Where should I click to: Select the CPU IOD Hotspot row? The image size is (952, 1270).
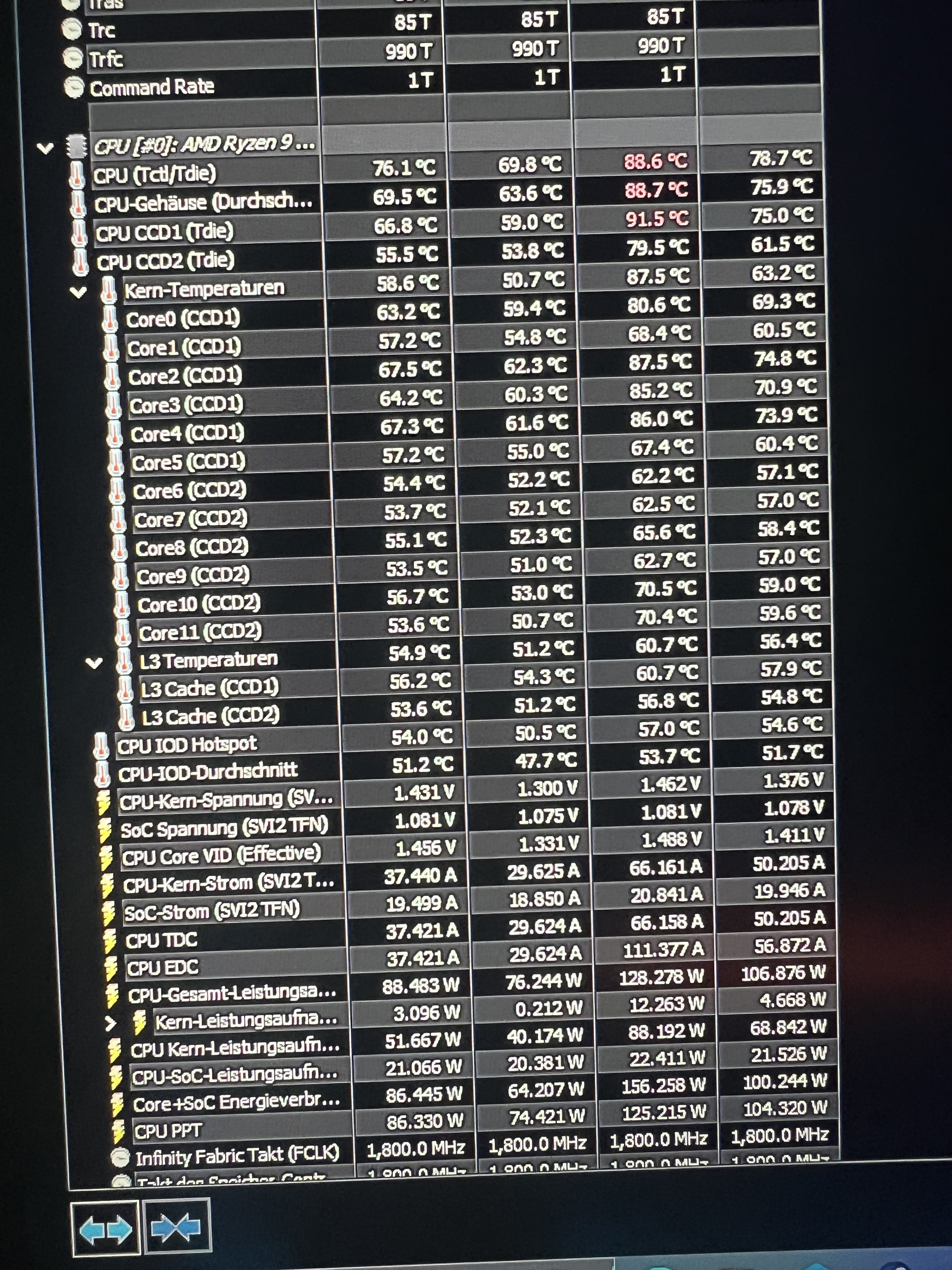coord(187,745)
